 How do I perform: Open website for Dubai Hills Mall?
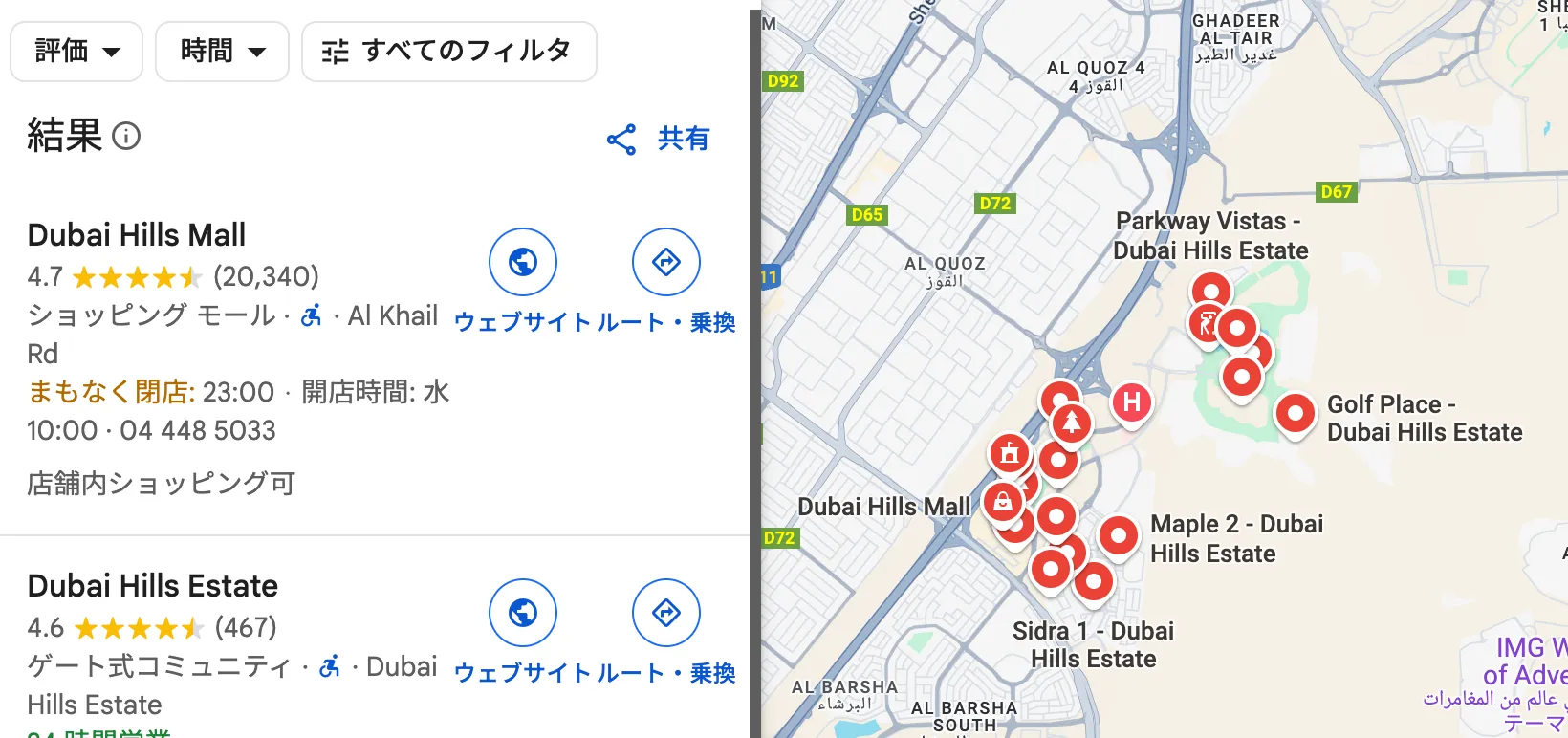[522, 262]
